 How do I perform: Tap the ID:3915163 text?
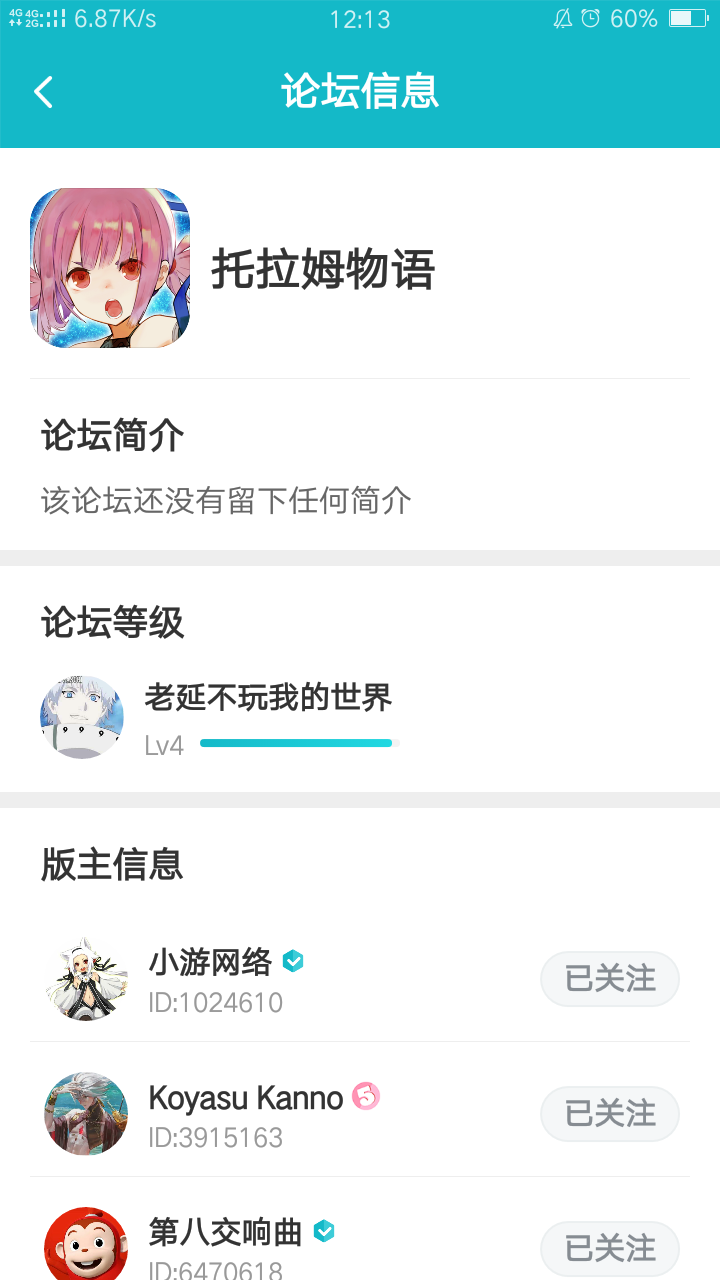pyautogui.click(x=216, y=1138)
